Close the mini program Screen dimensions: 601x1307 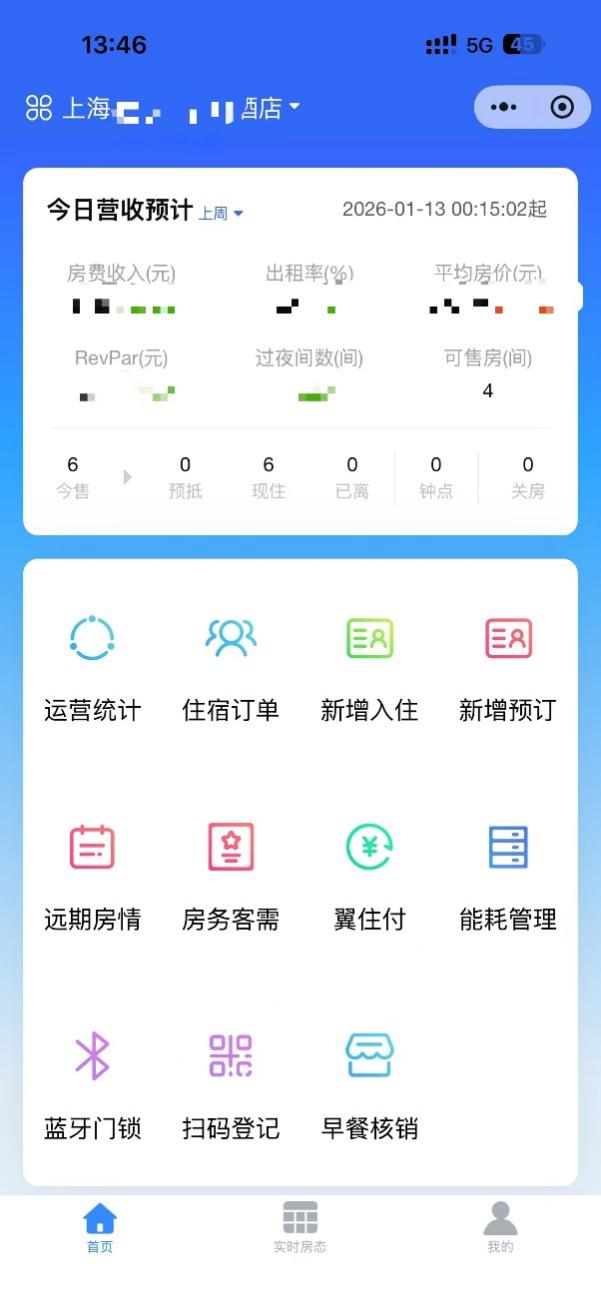click(x=563, y=107)
